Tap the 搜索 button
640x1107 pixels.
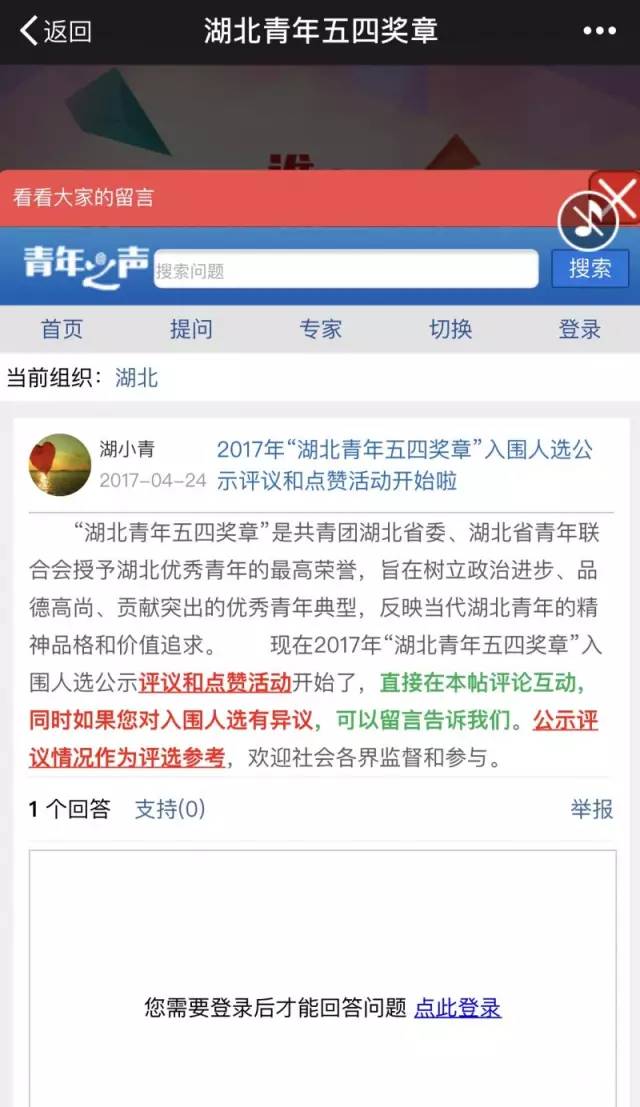(x=590, y=268)
